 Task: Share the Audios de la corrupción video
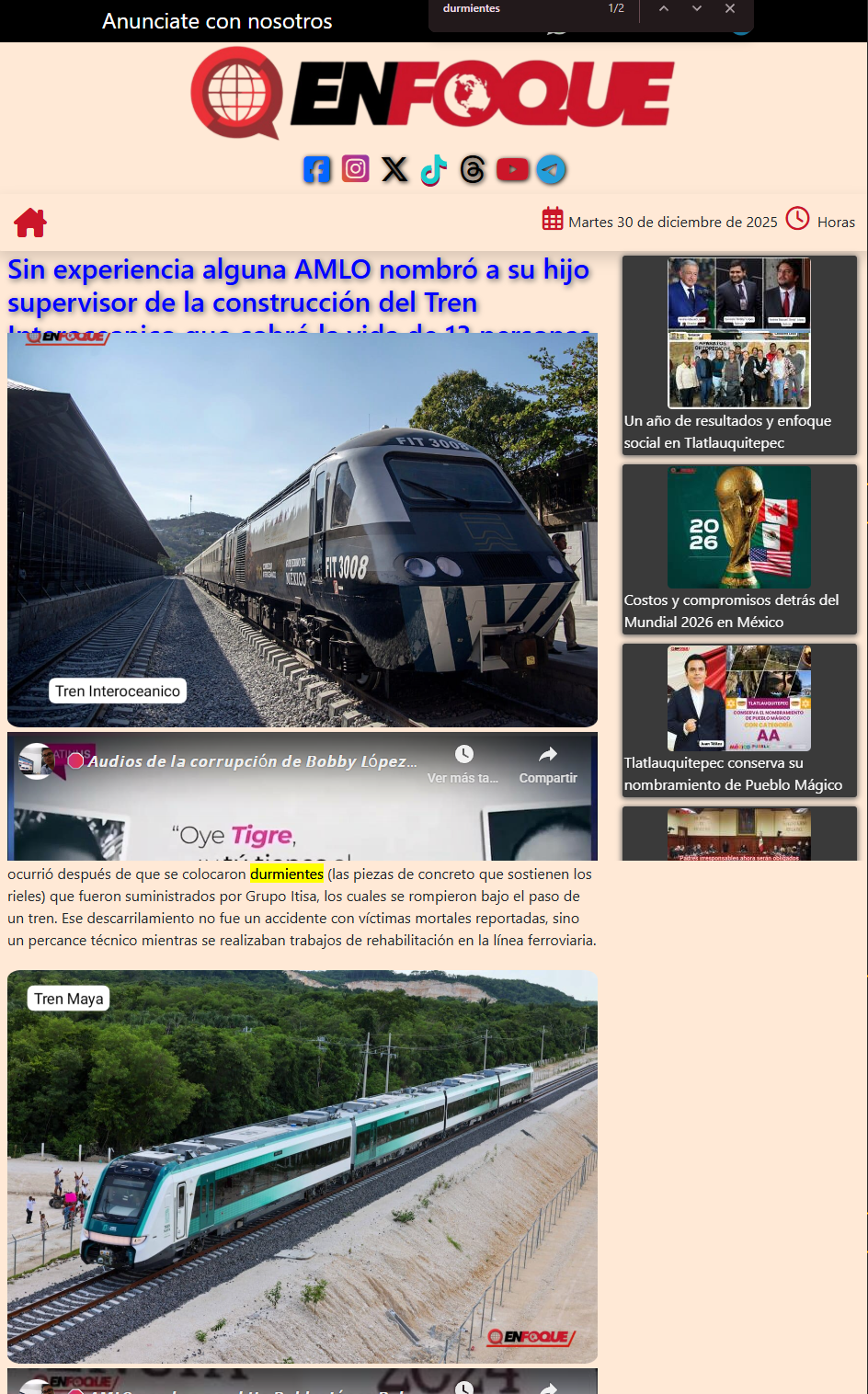(x=548, y=764)
